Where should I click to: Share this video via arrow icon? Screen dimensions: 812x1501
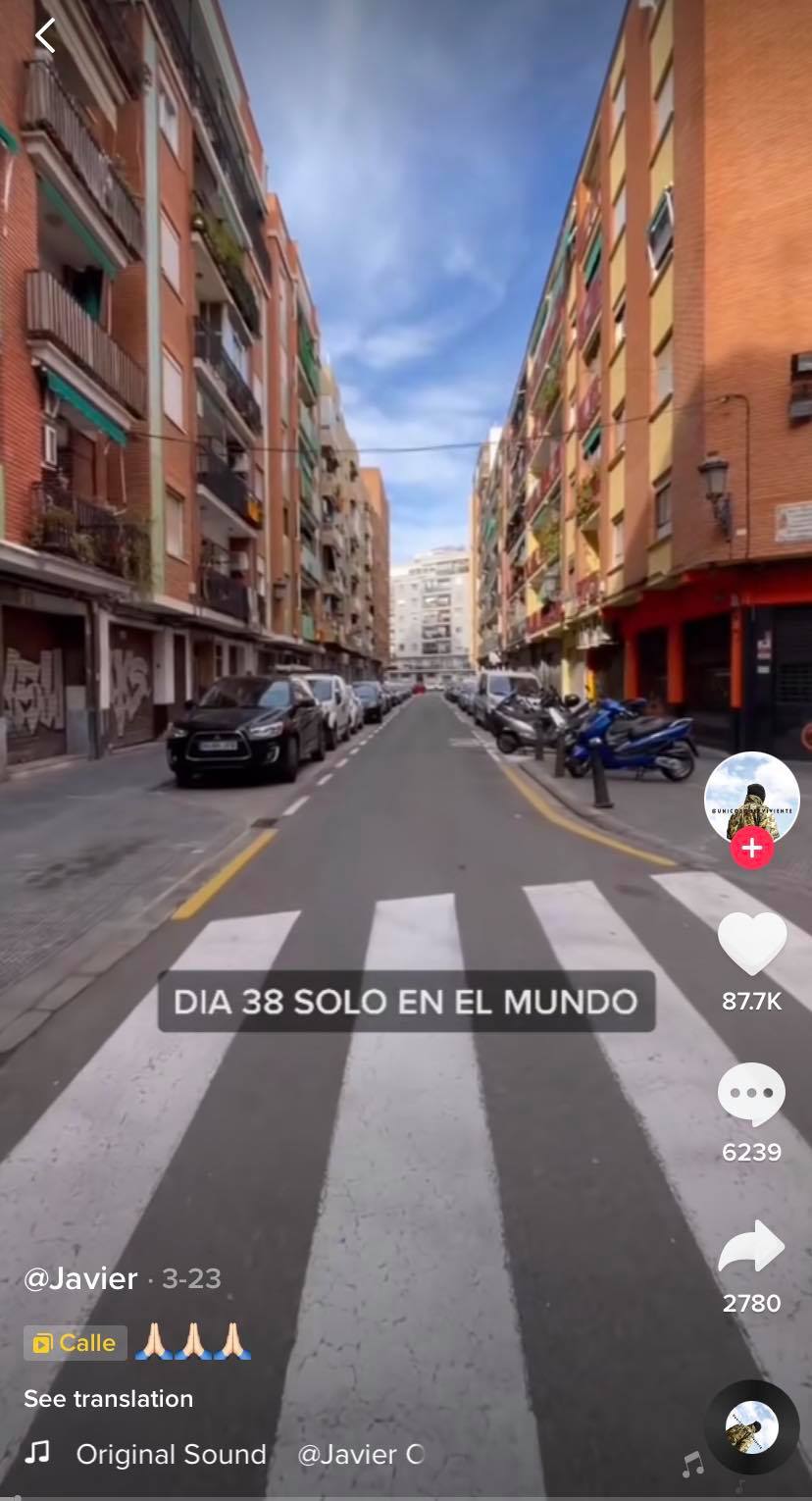tap(751, 1247)
